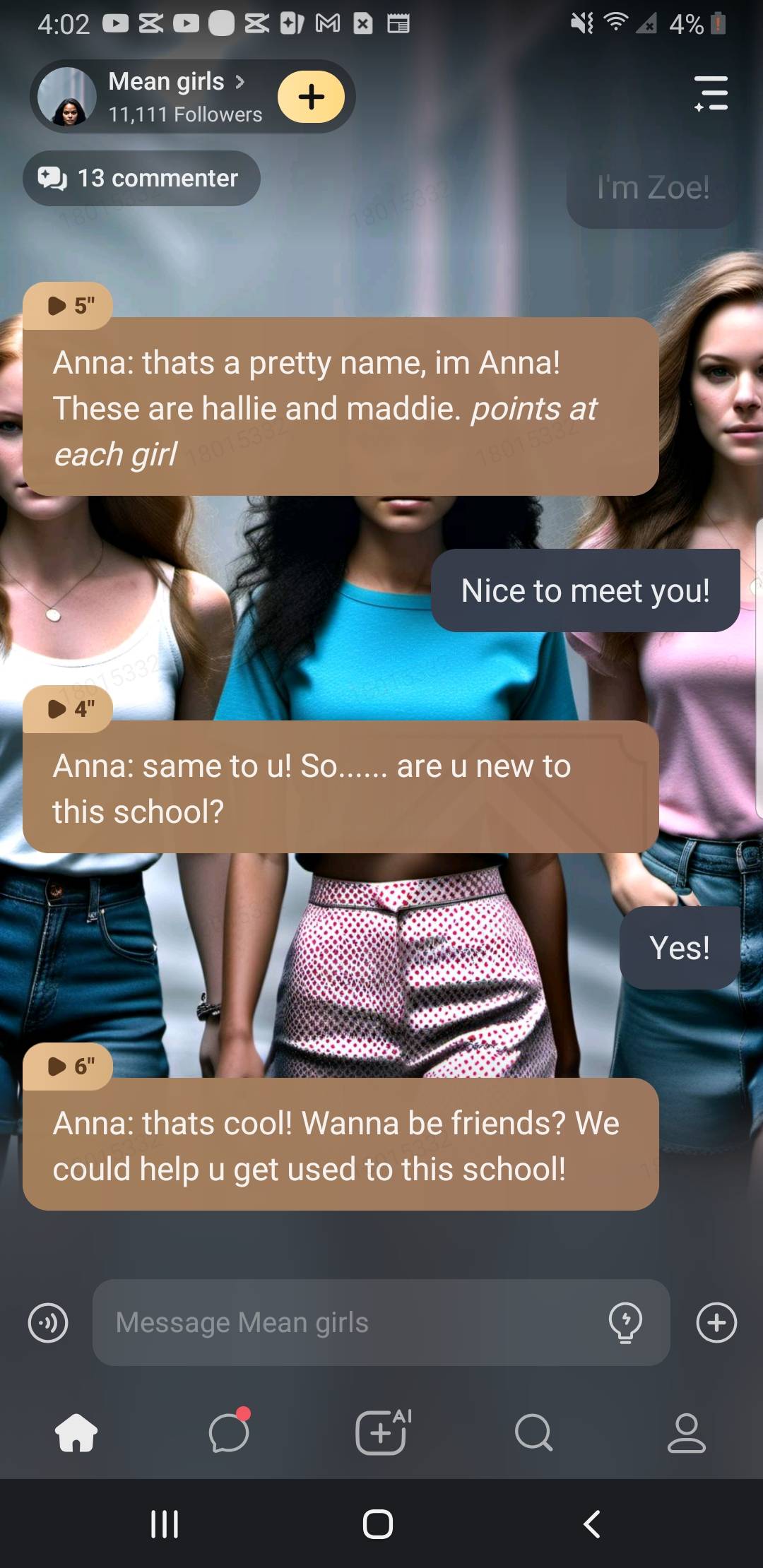The image size is (763, 1568).
Task: Switch to the search tab
Action: point(534,1432)
